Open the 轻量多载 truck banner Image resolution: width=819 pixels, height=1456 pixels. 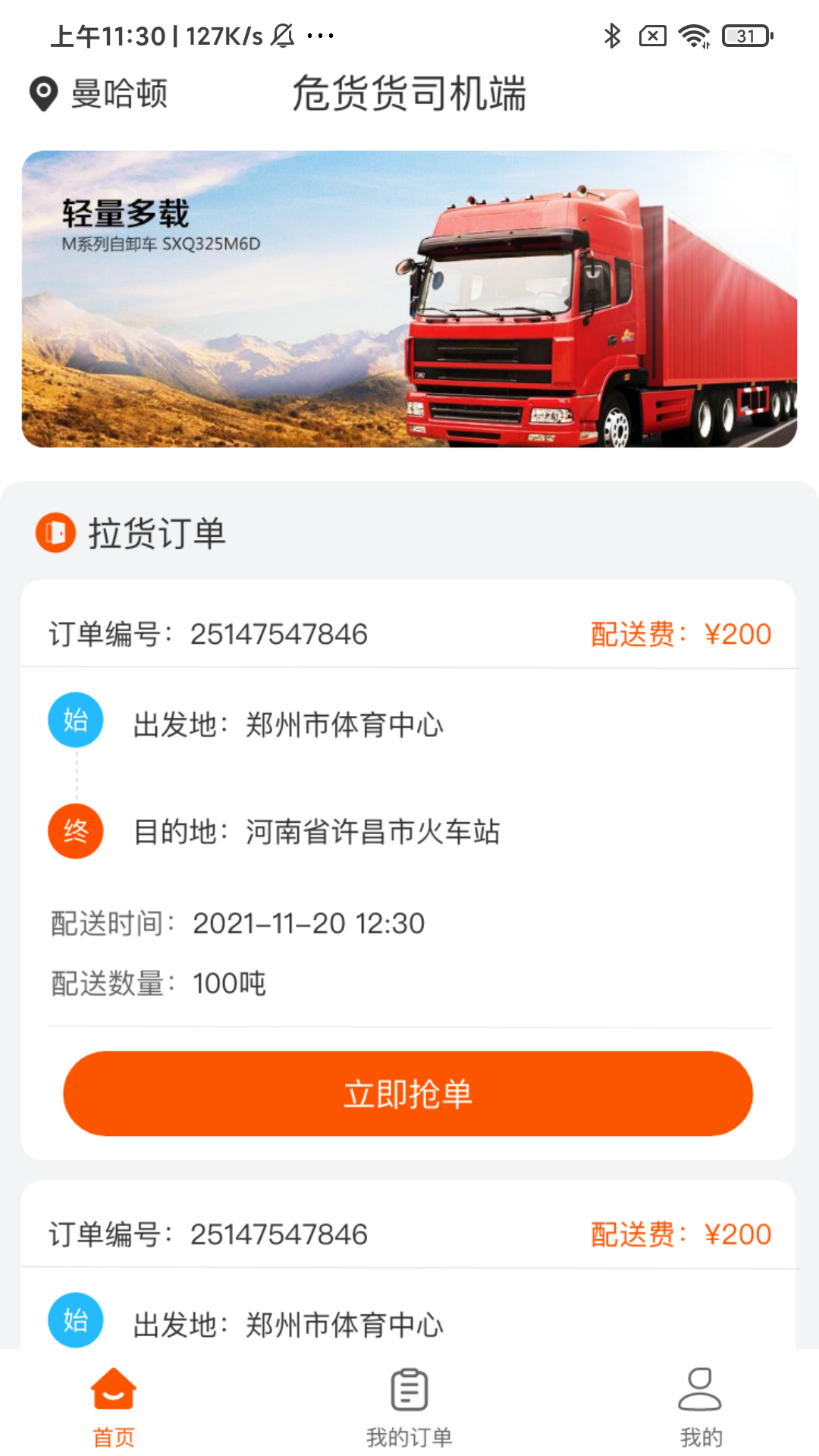409,299
